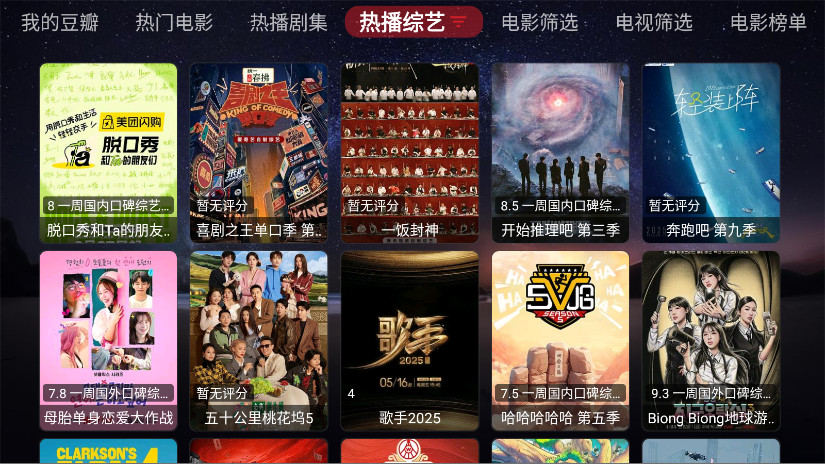Open 哈哈哈哈哈 第五季 card
This screenshot has width=825, height=464.
560,340
